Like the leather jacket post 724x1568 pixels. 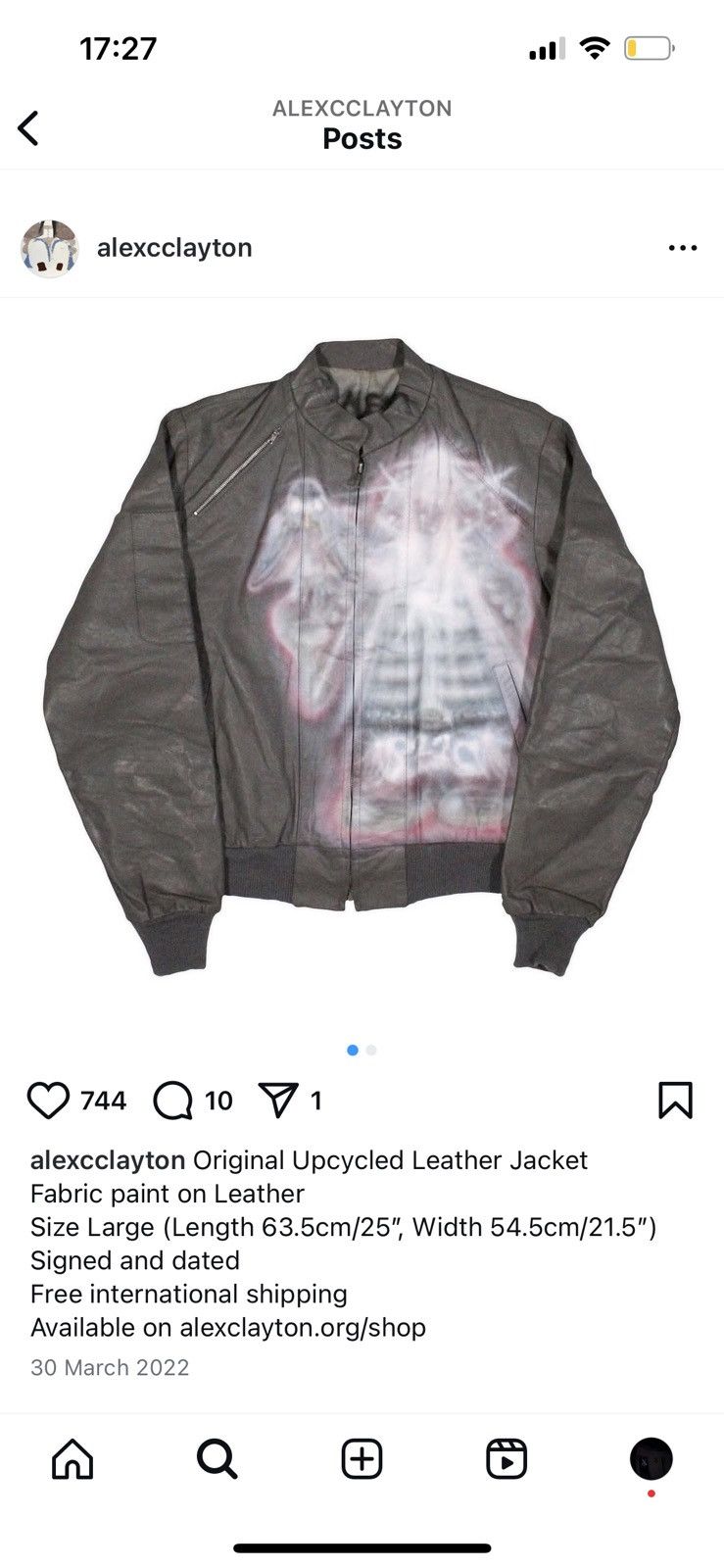point(48,1101)
